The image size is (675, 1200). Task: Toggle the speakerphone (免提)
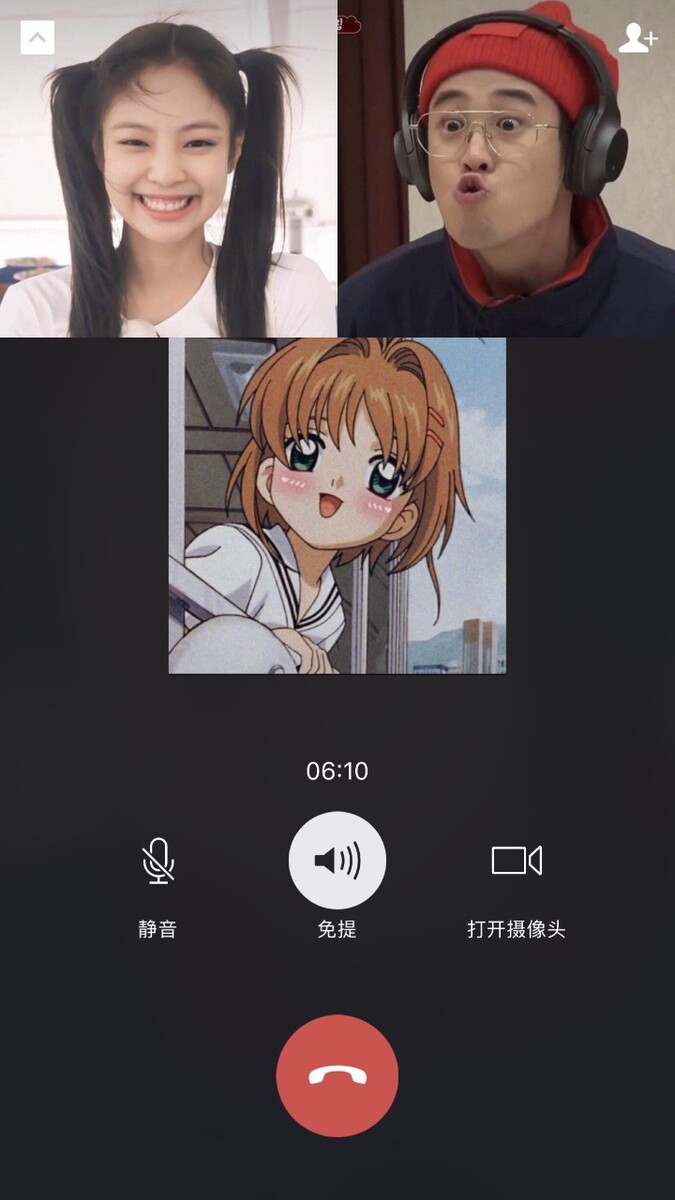click(337, 860)
